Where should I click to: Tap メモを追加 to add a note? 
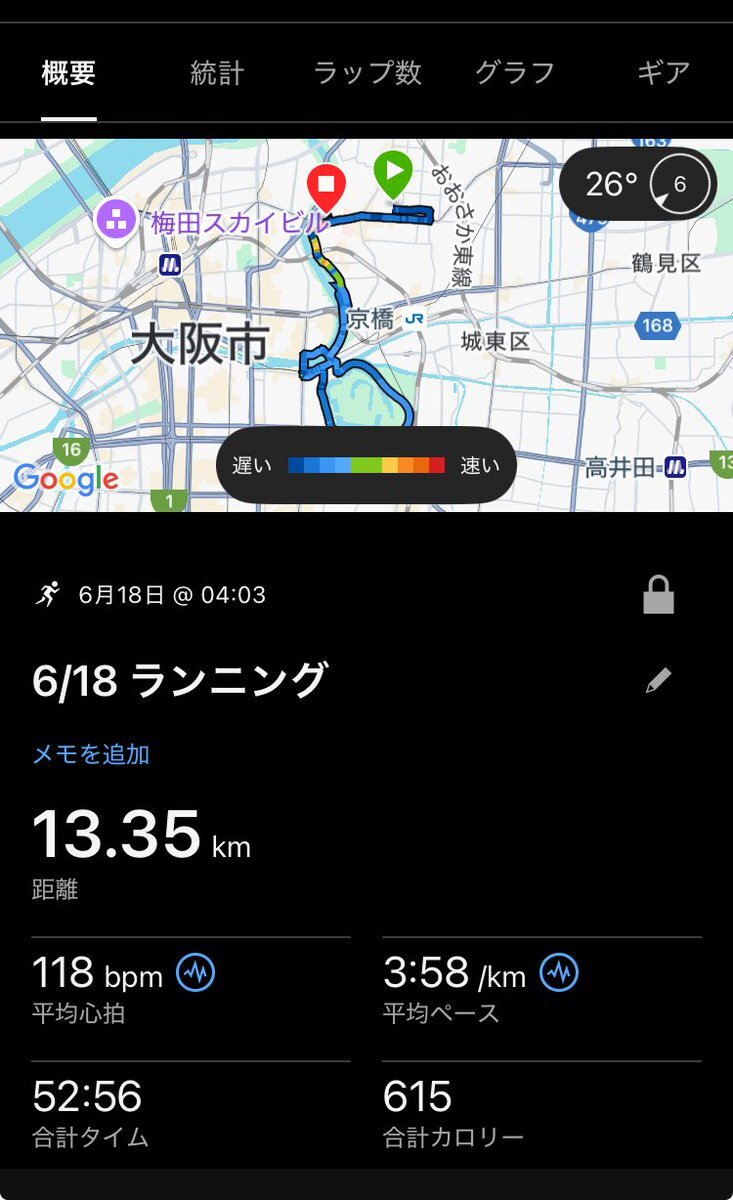point(91,754)
